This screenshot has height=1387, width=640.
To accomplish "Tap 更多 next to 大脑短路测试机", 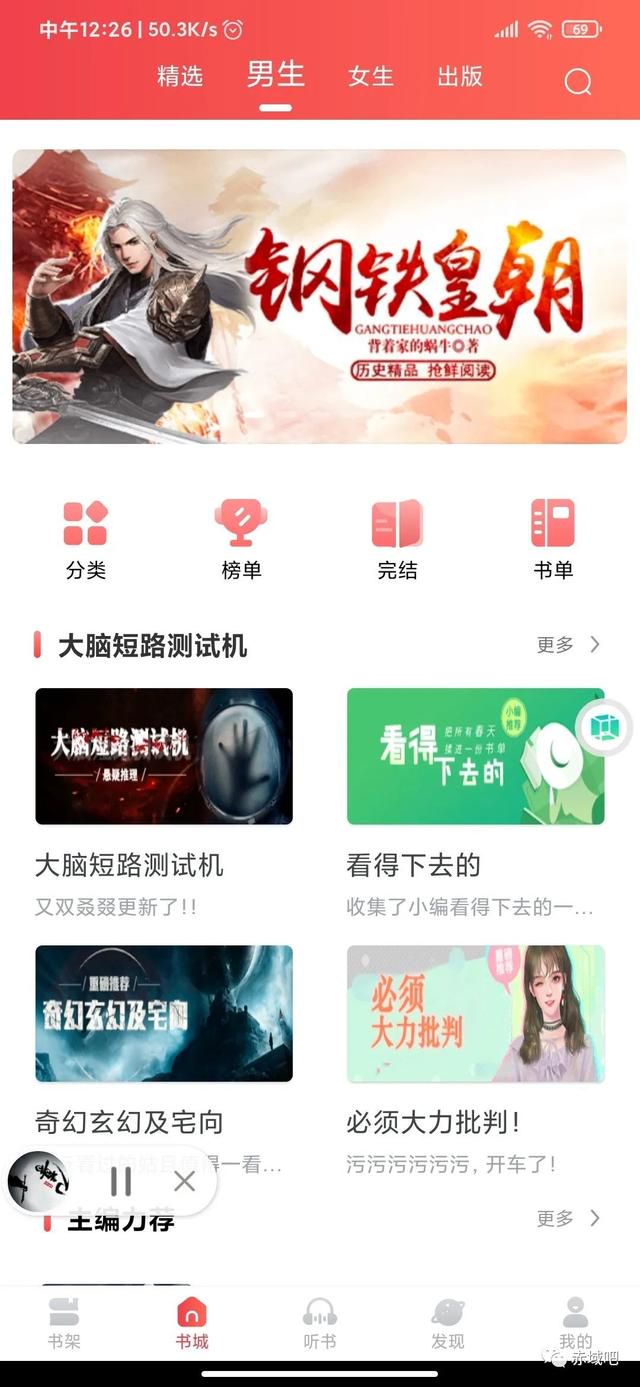I will [567, 645].
